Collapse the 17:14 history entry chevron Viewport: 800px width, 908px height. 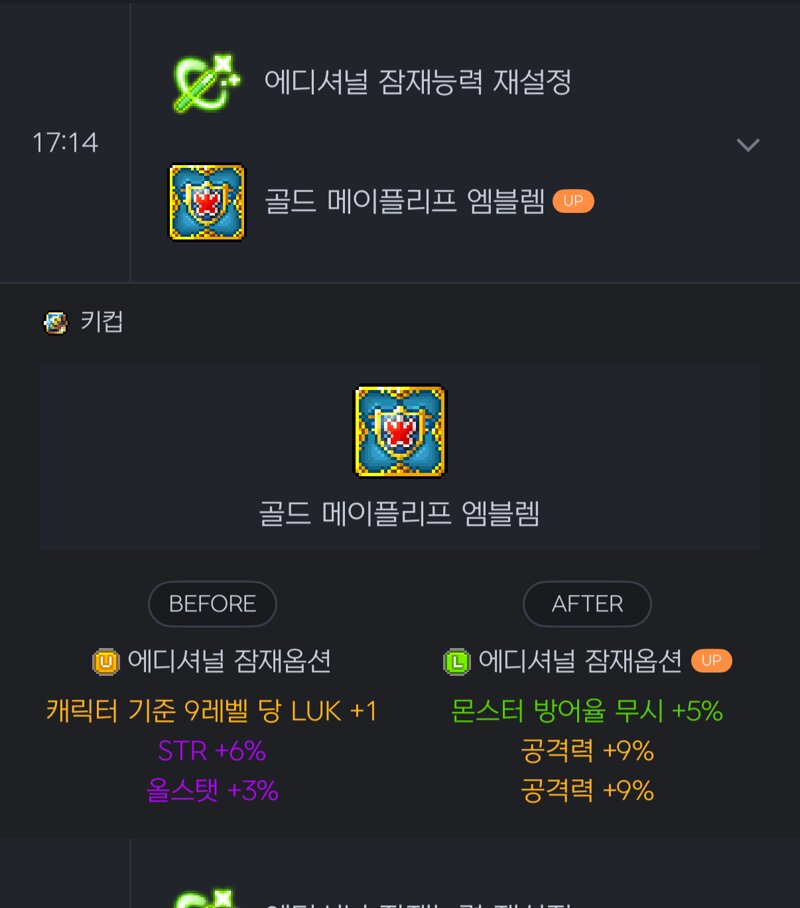(747, 145)
